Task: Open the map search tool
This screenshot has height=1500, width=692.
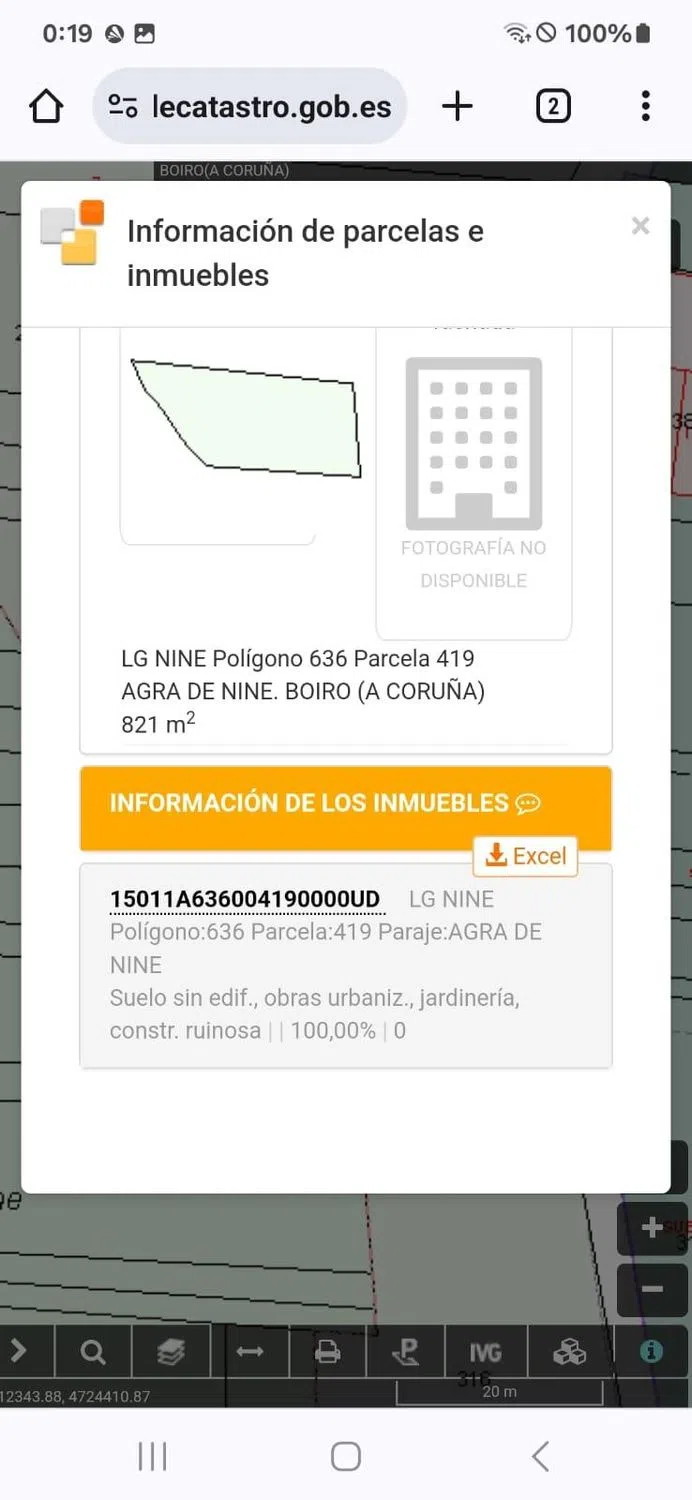Action: point(93,1352)
